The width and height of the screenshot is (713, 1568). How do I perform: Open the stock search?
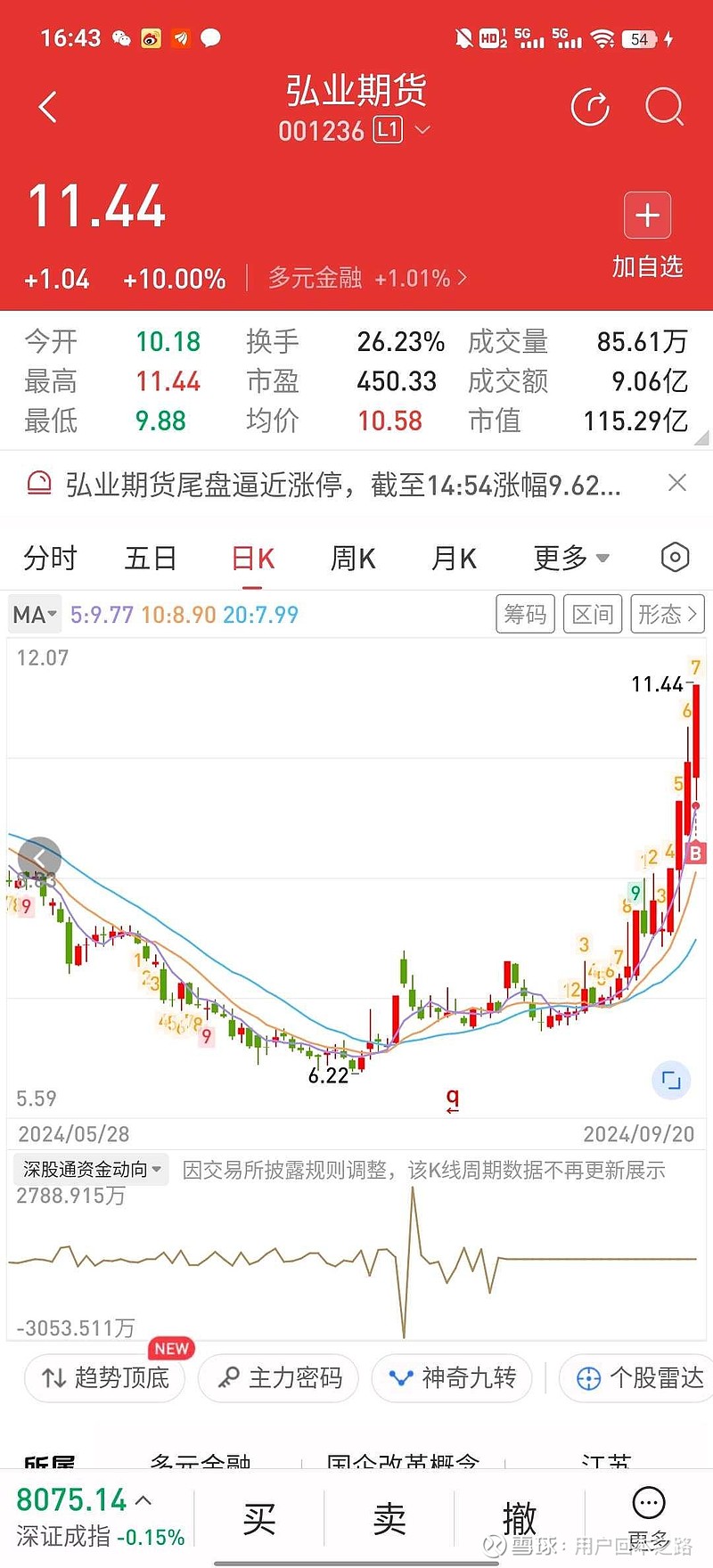(x=663, y=106)
